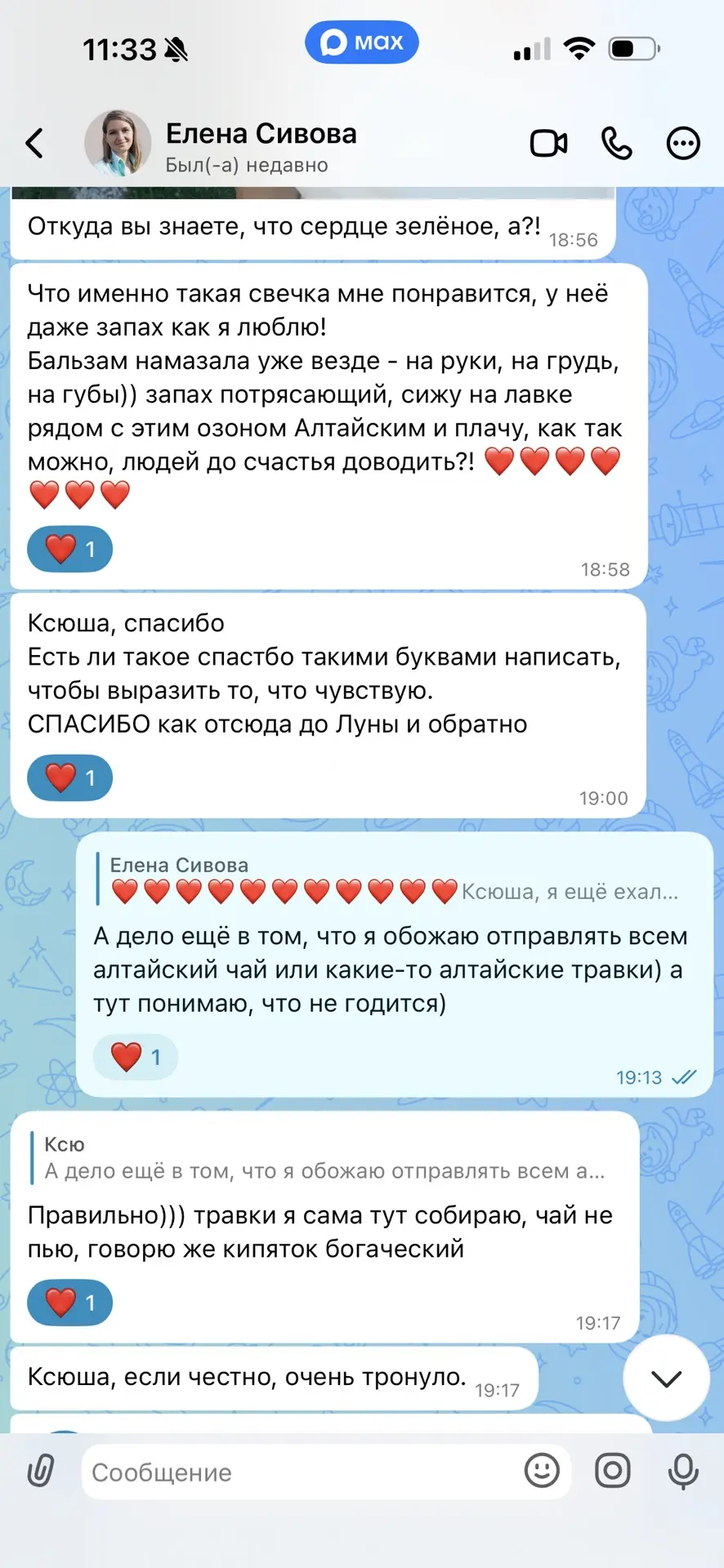Return to previous app via max pill
This screenshot has width=724, height=1568.
point(362,42)
